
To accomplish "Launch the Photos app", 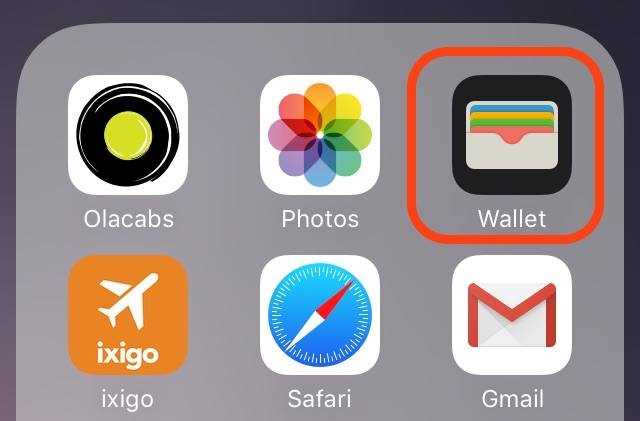I will pyautogui.click(x=319, y=135).
